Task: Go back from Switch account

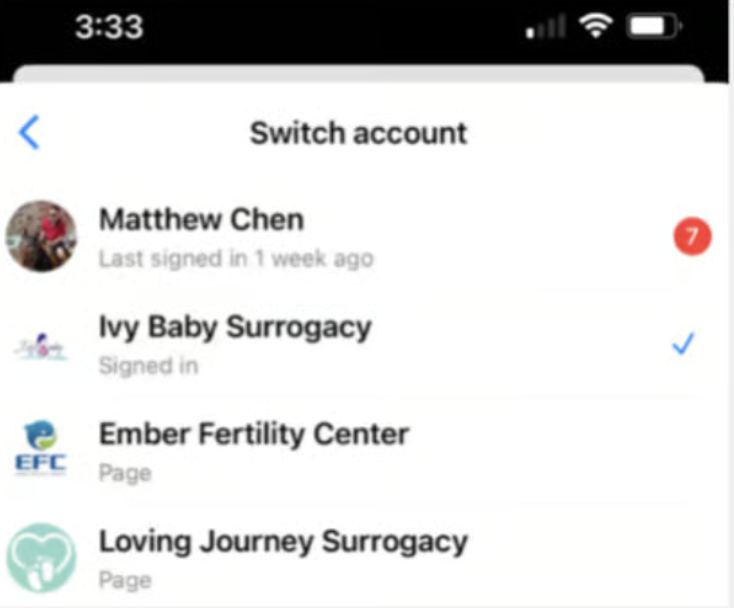Action: [x=30, y=132]
